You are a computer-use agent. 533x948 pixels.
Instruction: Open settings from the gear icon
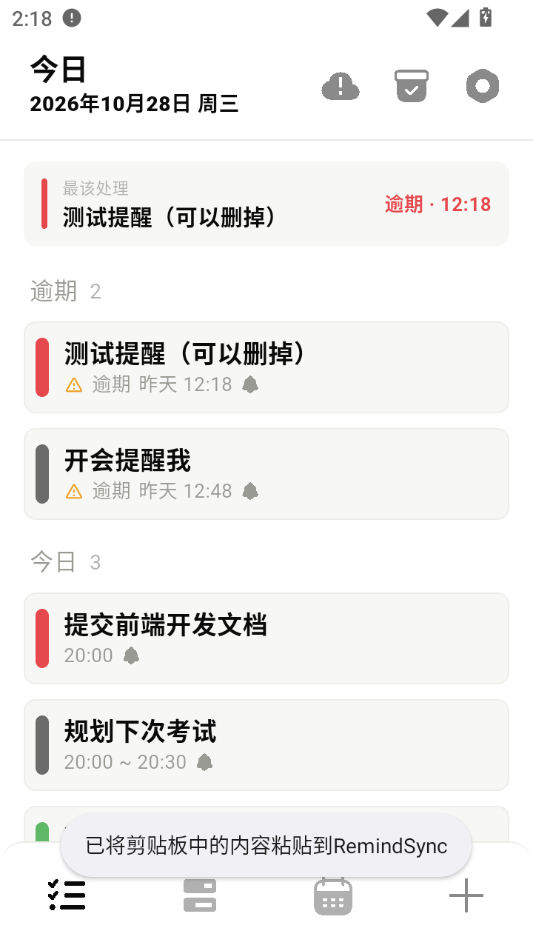pos(483,86)
